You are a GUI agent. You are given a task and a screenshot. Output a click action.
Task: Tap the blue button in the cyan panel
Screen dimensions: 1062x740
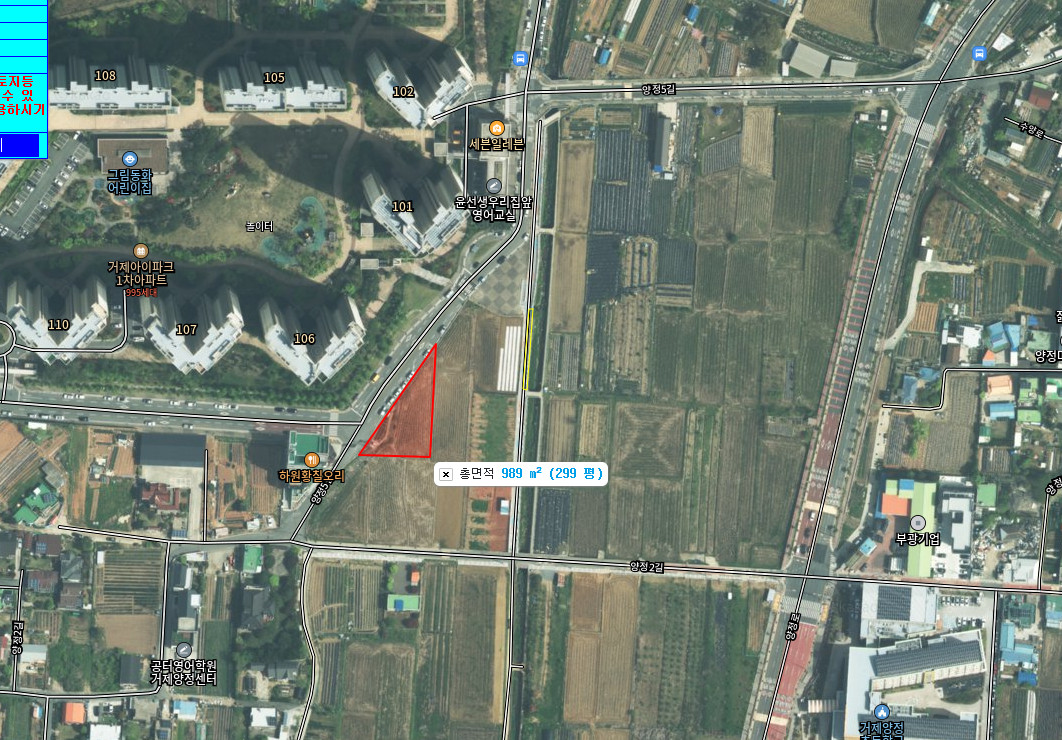pyautogui.click(x=20, y=146)
